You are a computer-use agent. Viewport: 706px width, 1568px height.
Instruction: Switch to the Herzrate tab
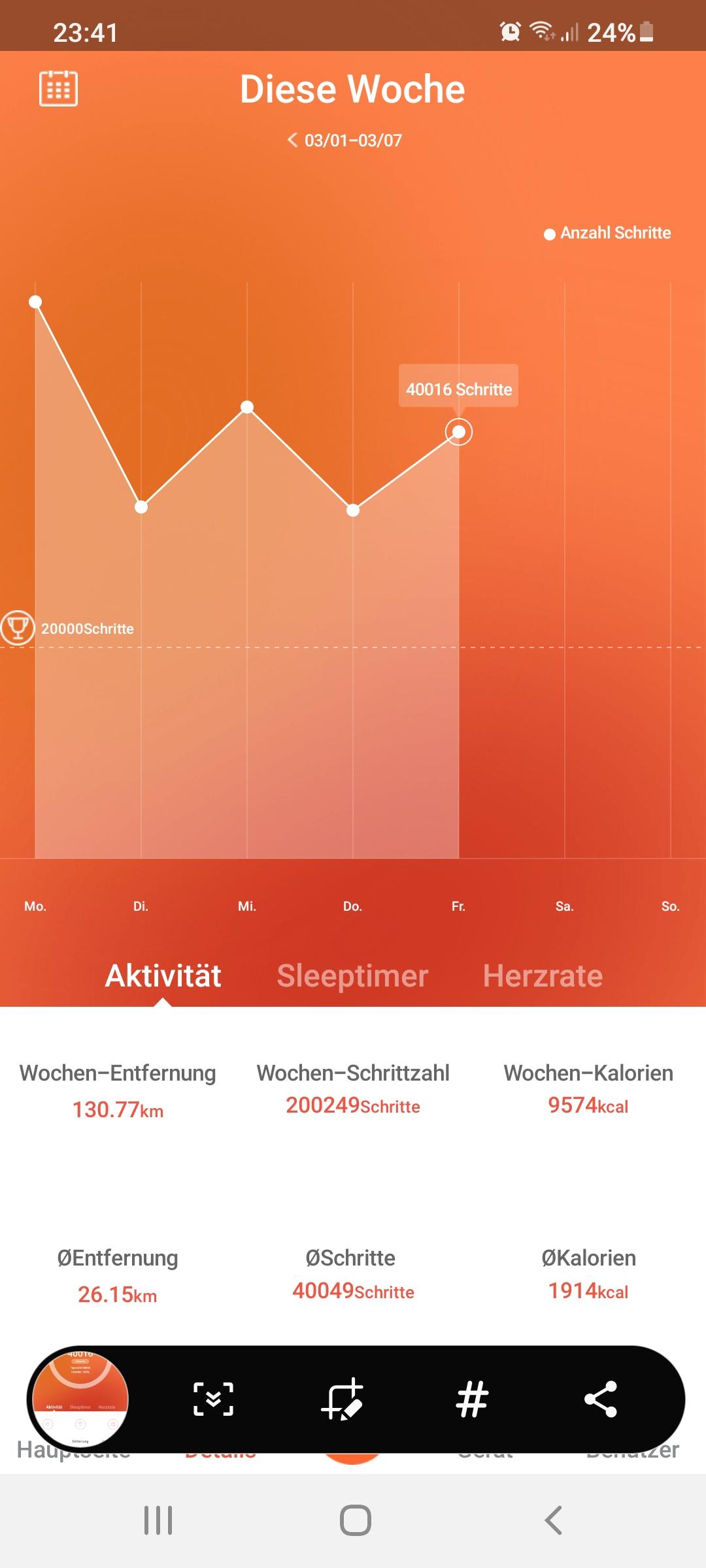[x=543, y=975]
